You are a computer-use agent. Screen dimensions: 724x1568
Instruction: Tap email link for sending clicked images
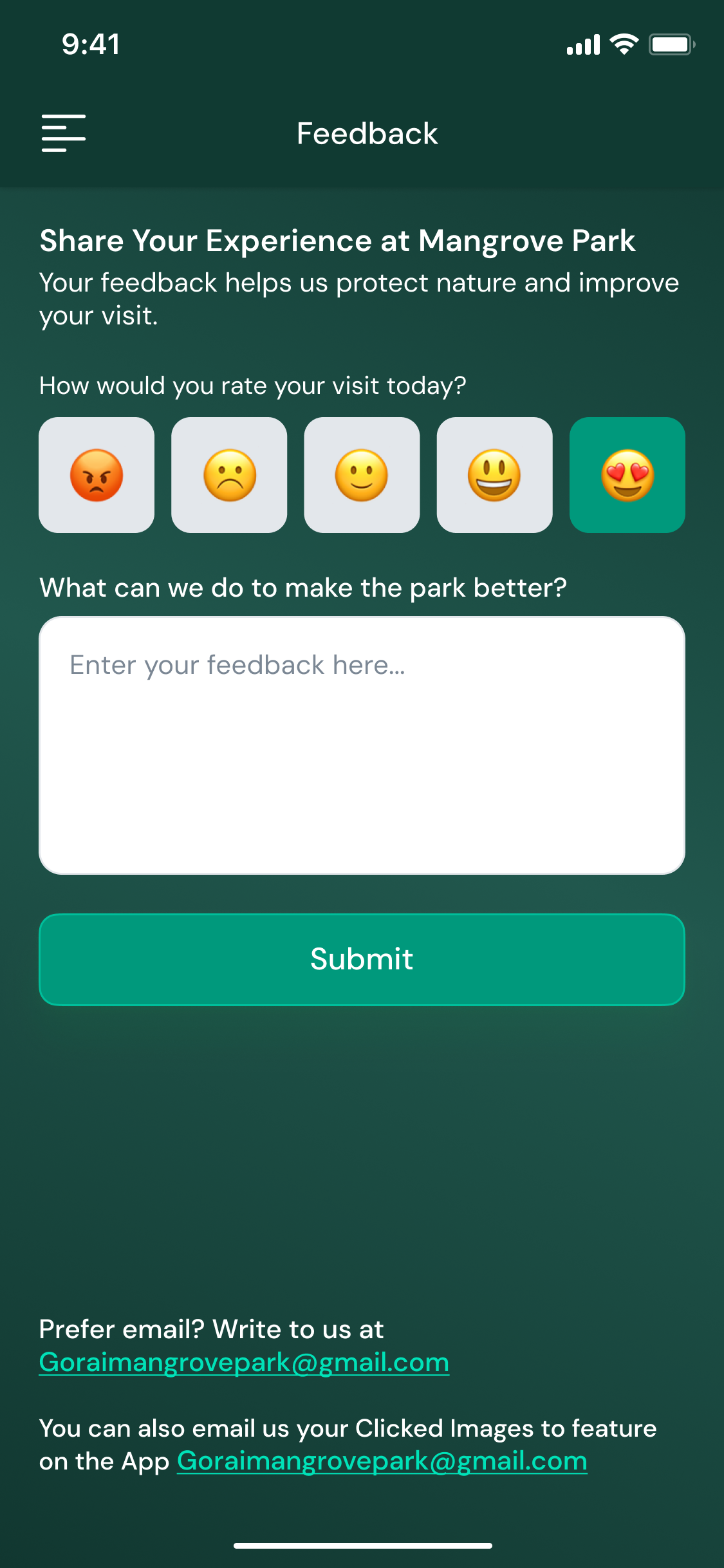point(382,1461)
